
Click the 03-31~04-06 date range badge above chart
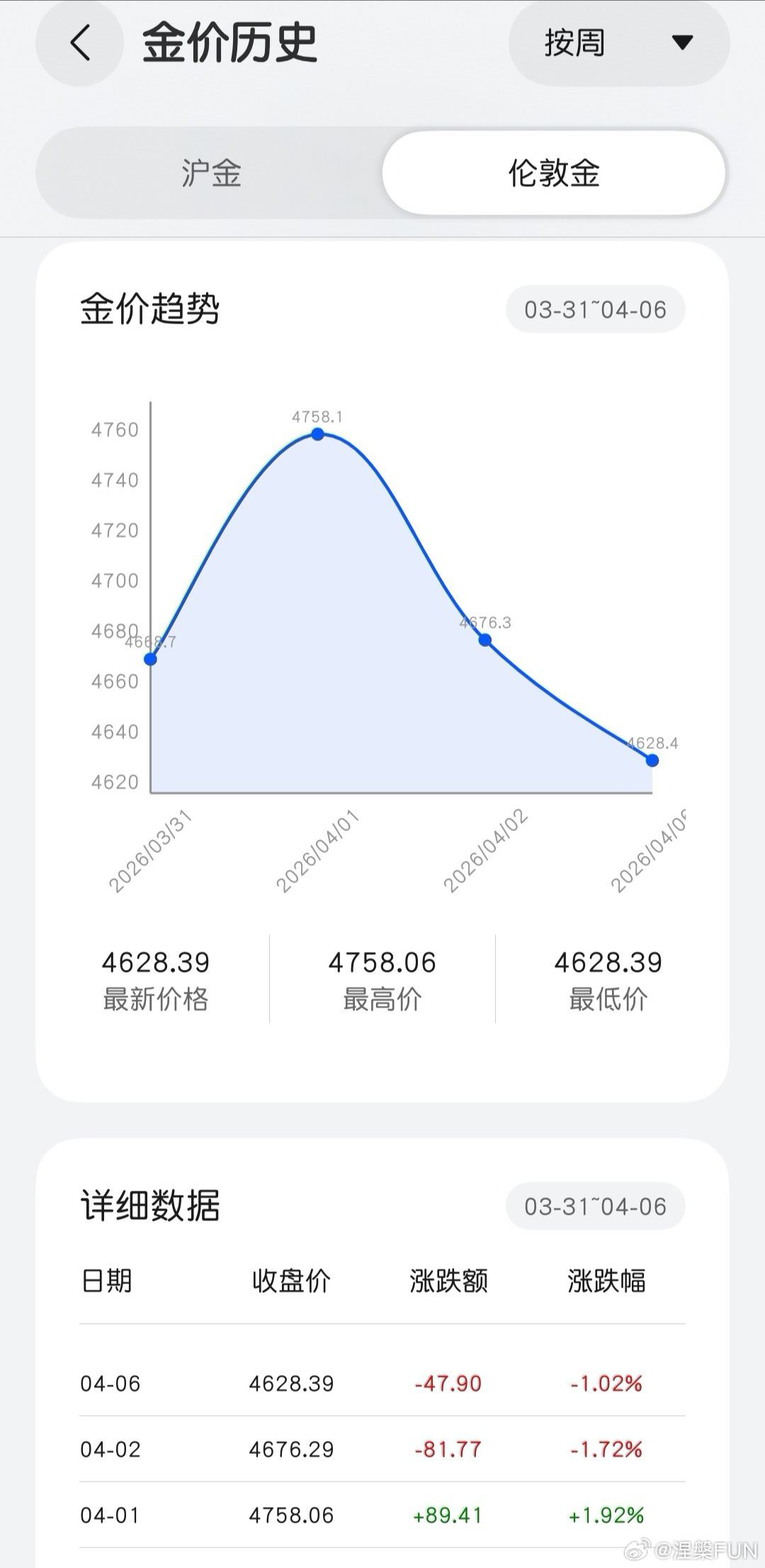tap(597, 308)
